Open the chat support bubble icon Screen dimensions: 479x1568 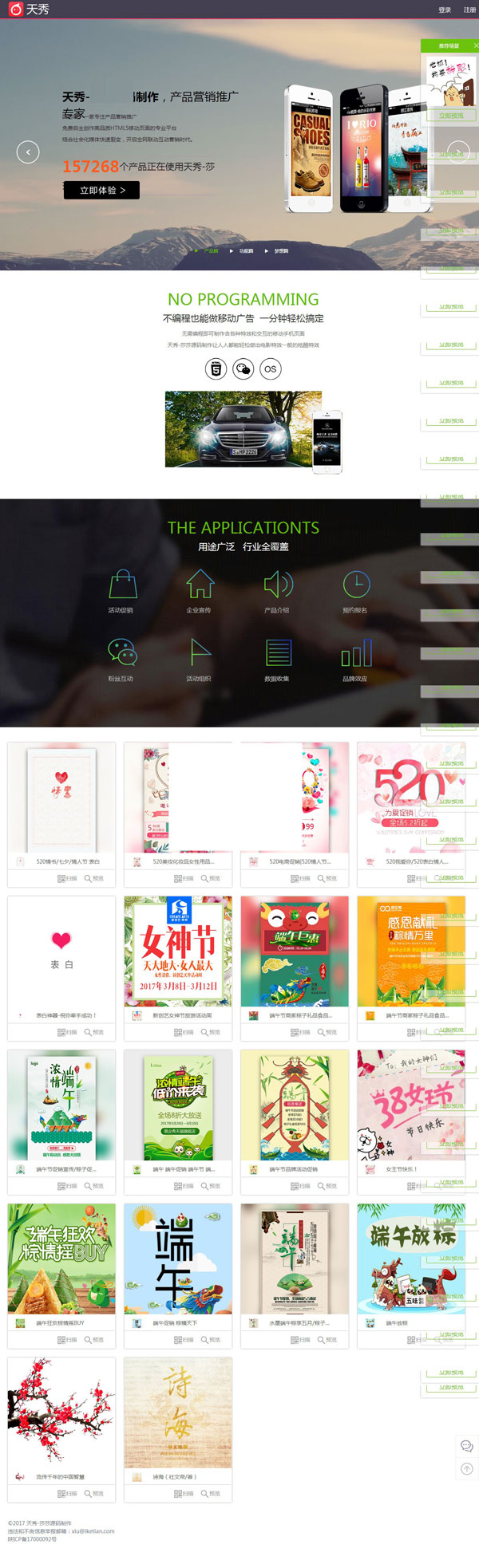(467, 1447)
